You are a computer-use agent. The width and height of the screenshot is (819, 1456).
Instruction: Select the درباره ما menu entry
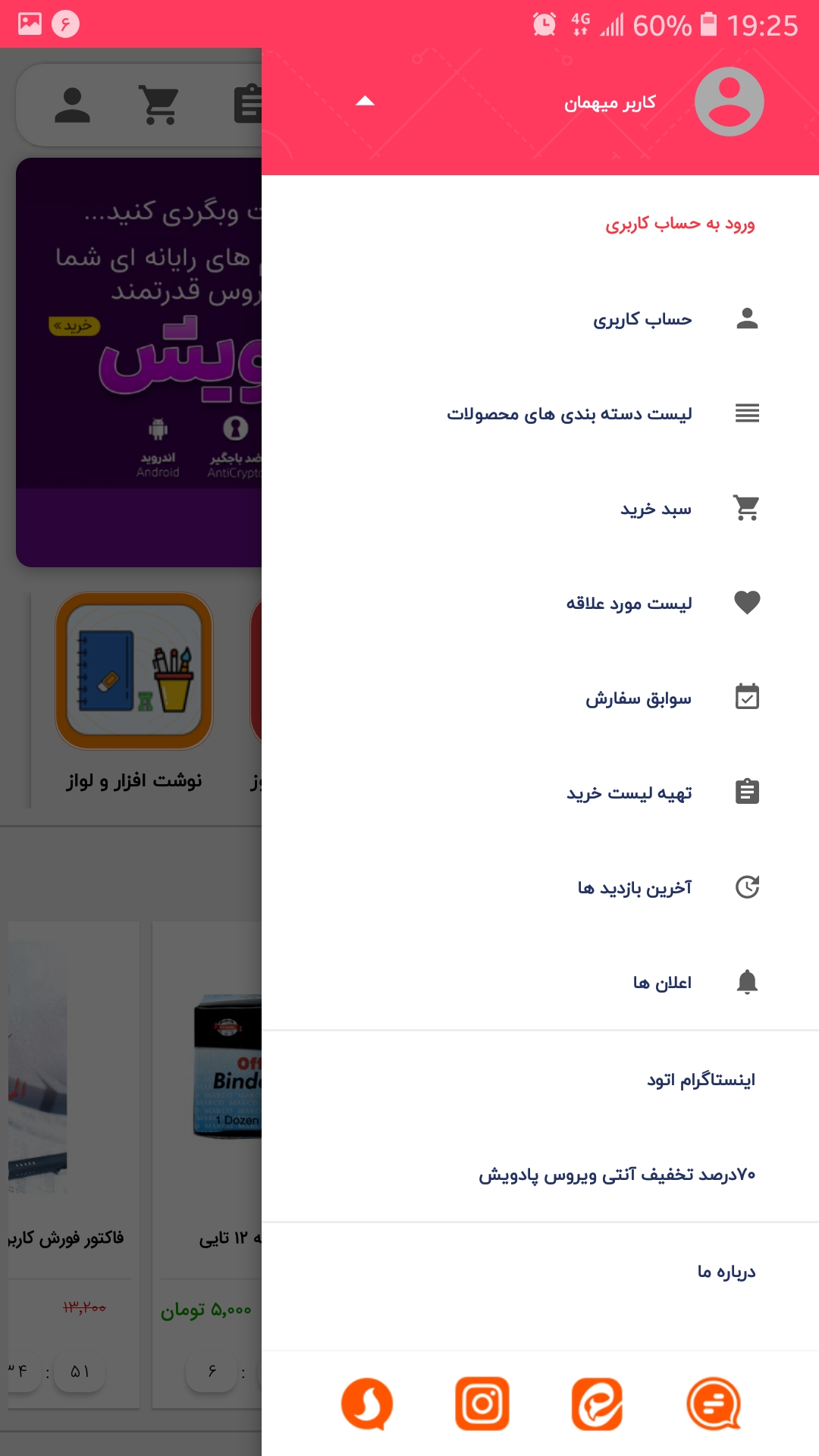point(728,1272)
